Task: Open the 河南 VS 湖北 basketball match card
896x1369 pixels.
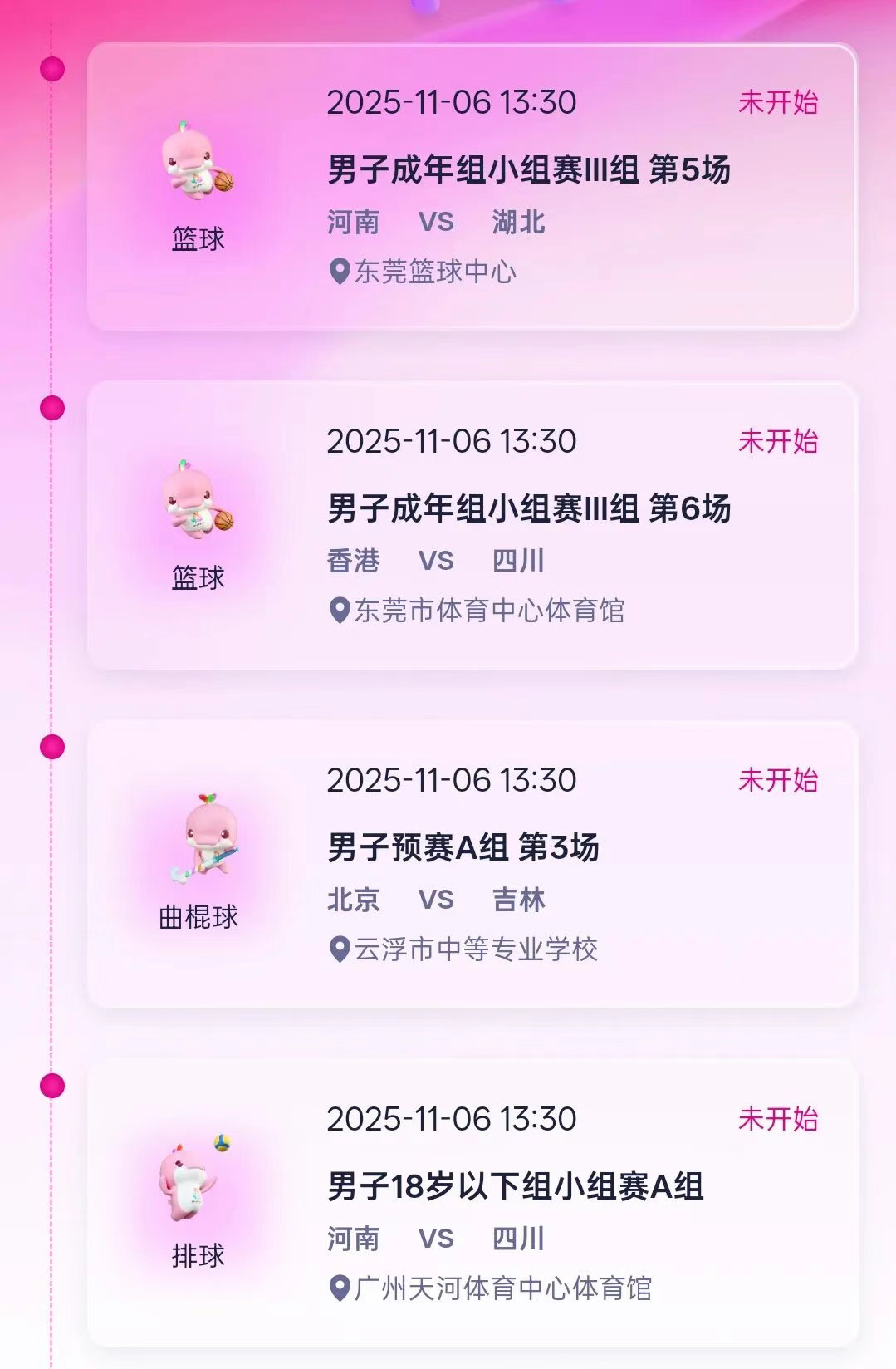Action: pyautogui.click(x=472, y=186)
